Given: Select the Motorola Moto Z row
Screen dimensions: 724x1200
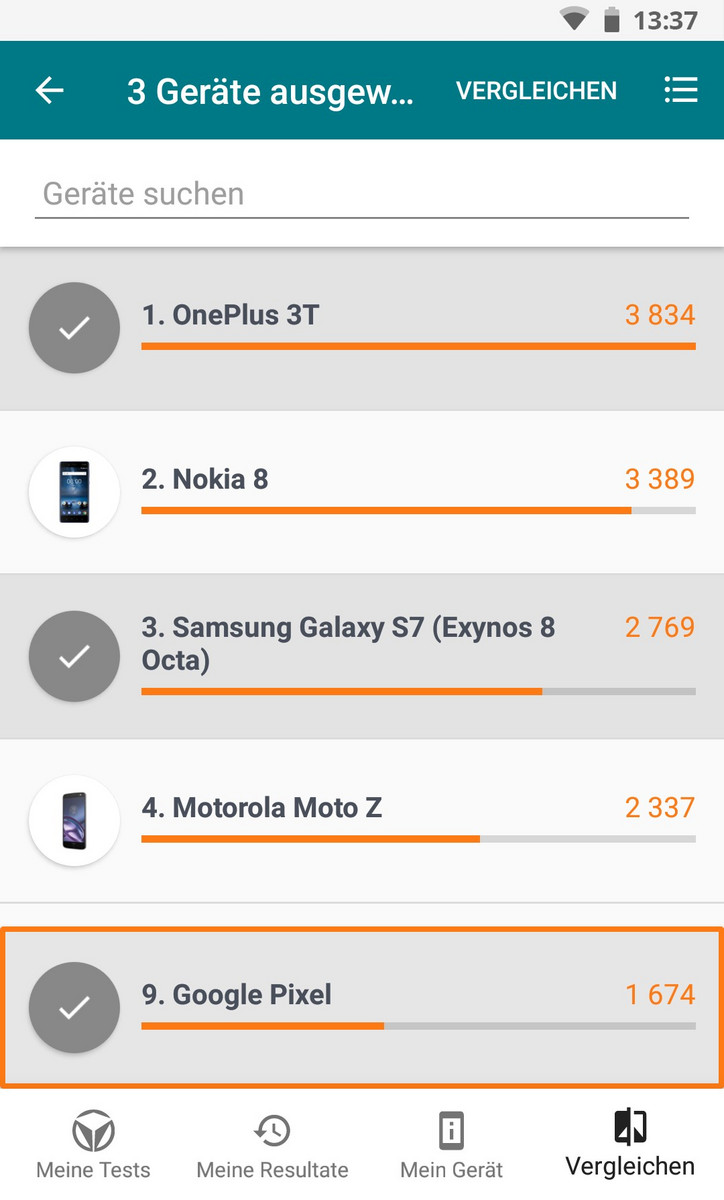Looking at the screenshot, I should point(362,820).
